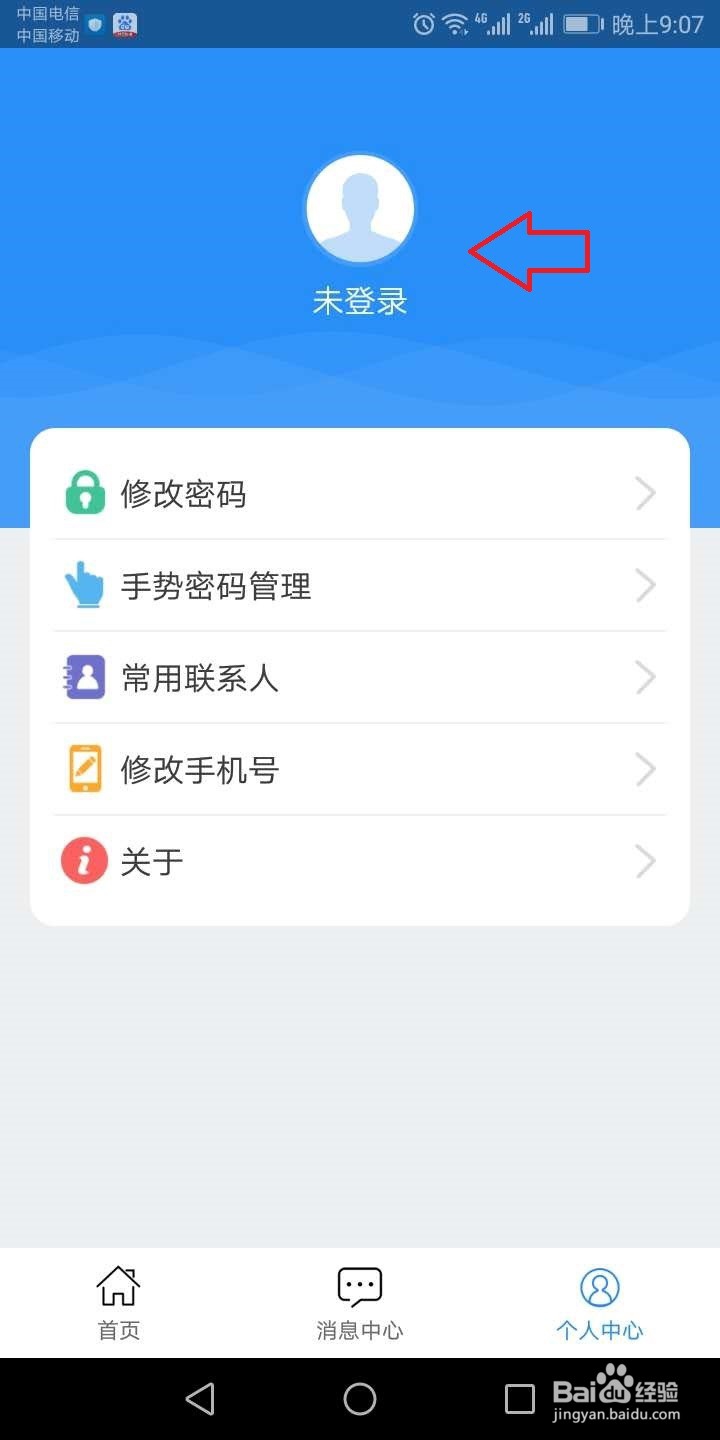
Task: Tap the red info icon beside 关于
Action: click(x=84, y=861)
